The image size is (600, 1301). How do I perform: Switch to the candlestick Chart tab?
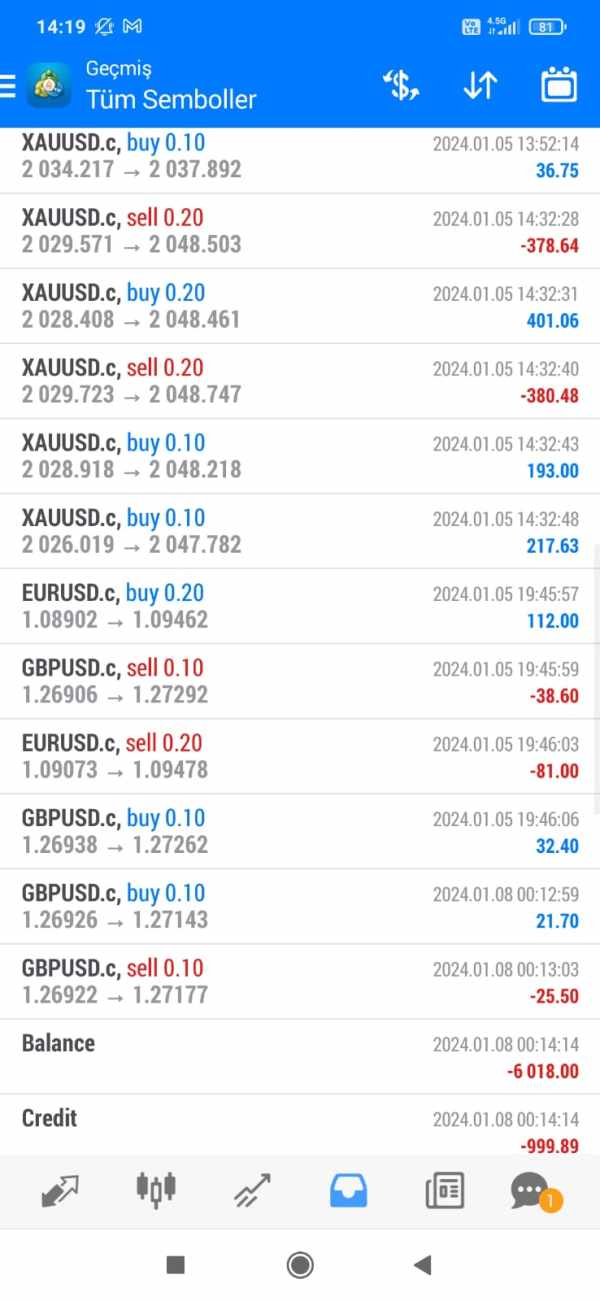[x=156, y=1188]
